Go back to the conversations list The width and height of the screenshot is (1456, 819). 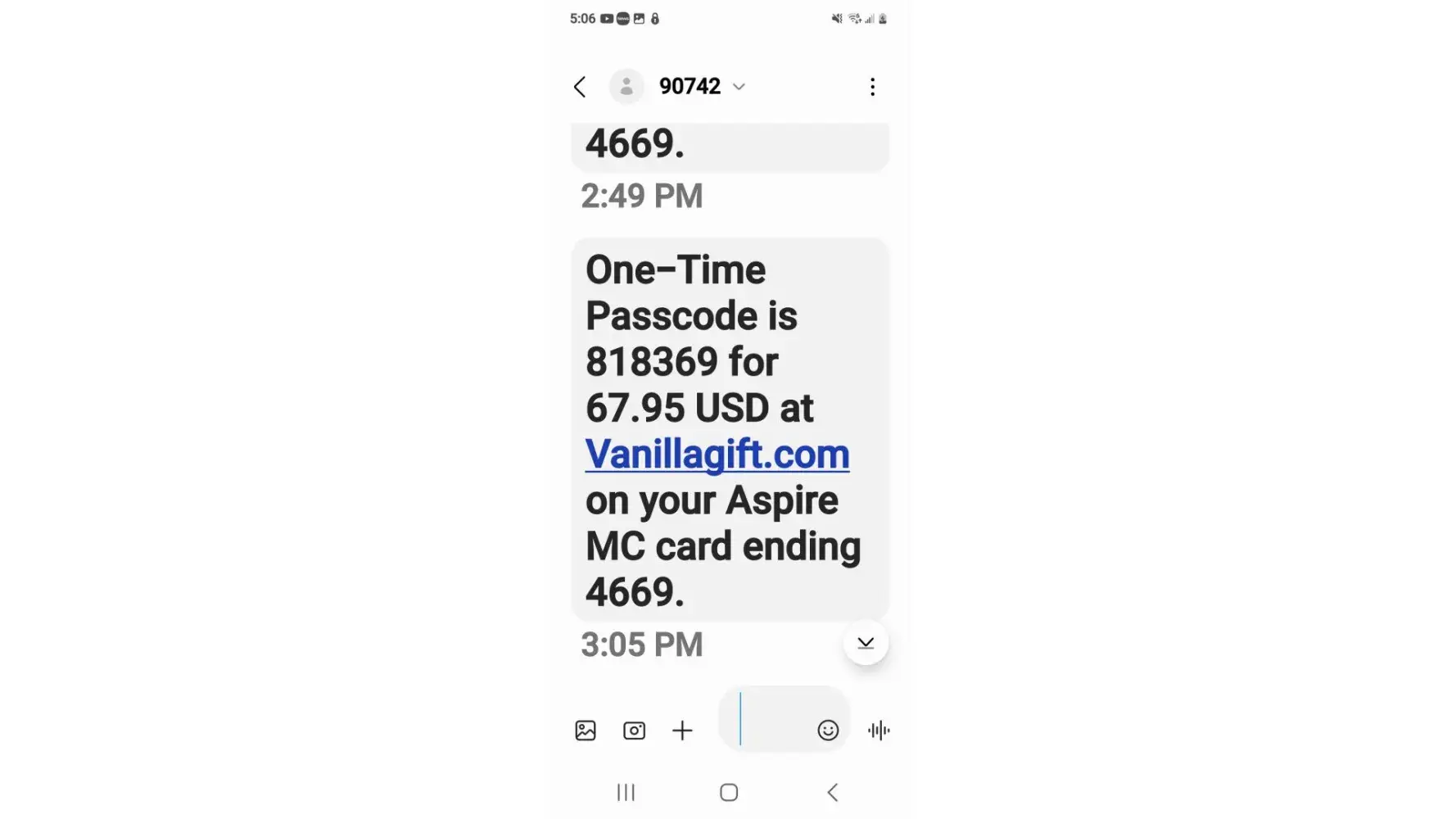(x=580, y=87)
